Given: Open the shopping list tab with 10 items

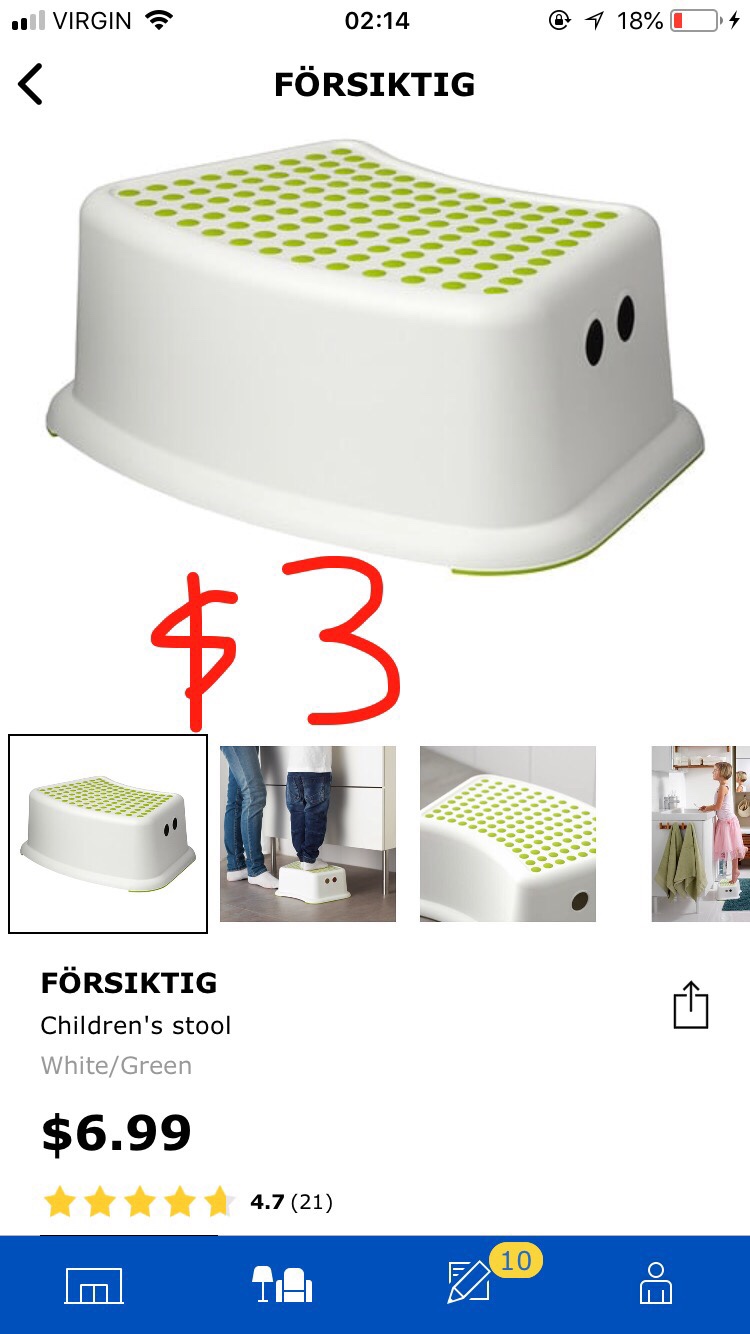Looking at the screenshot, I should [472, 1282].
